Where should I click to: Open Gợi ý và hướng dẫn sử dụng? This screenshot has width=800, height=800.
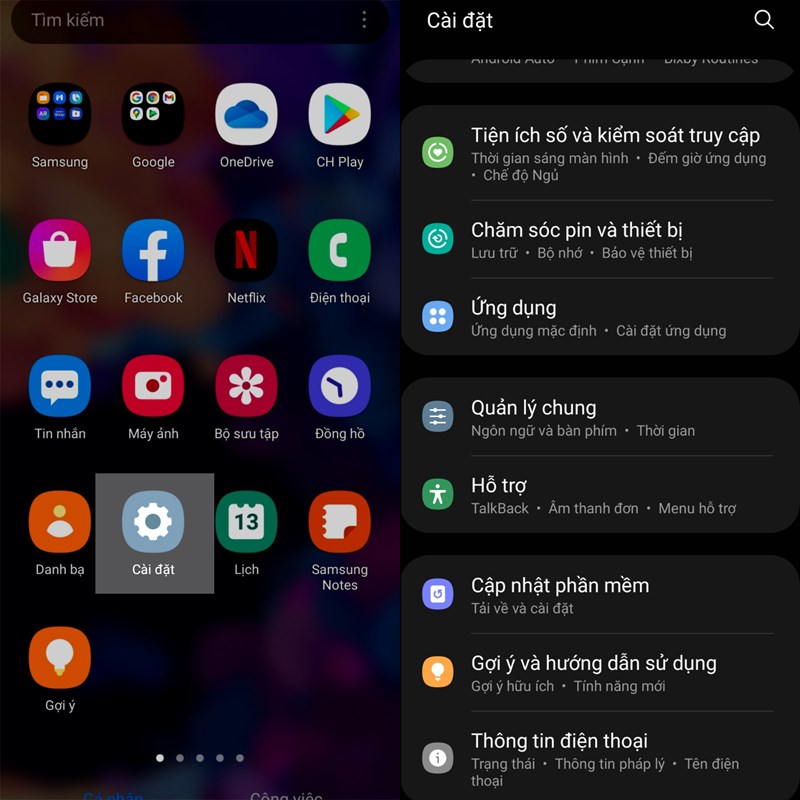[600, 673]
